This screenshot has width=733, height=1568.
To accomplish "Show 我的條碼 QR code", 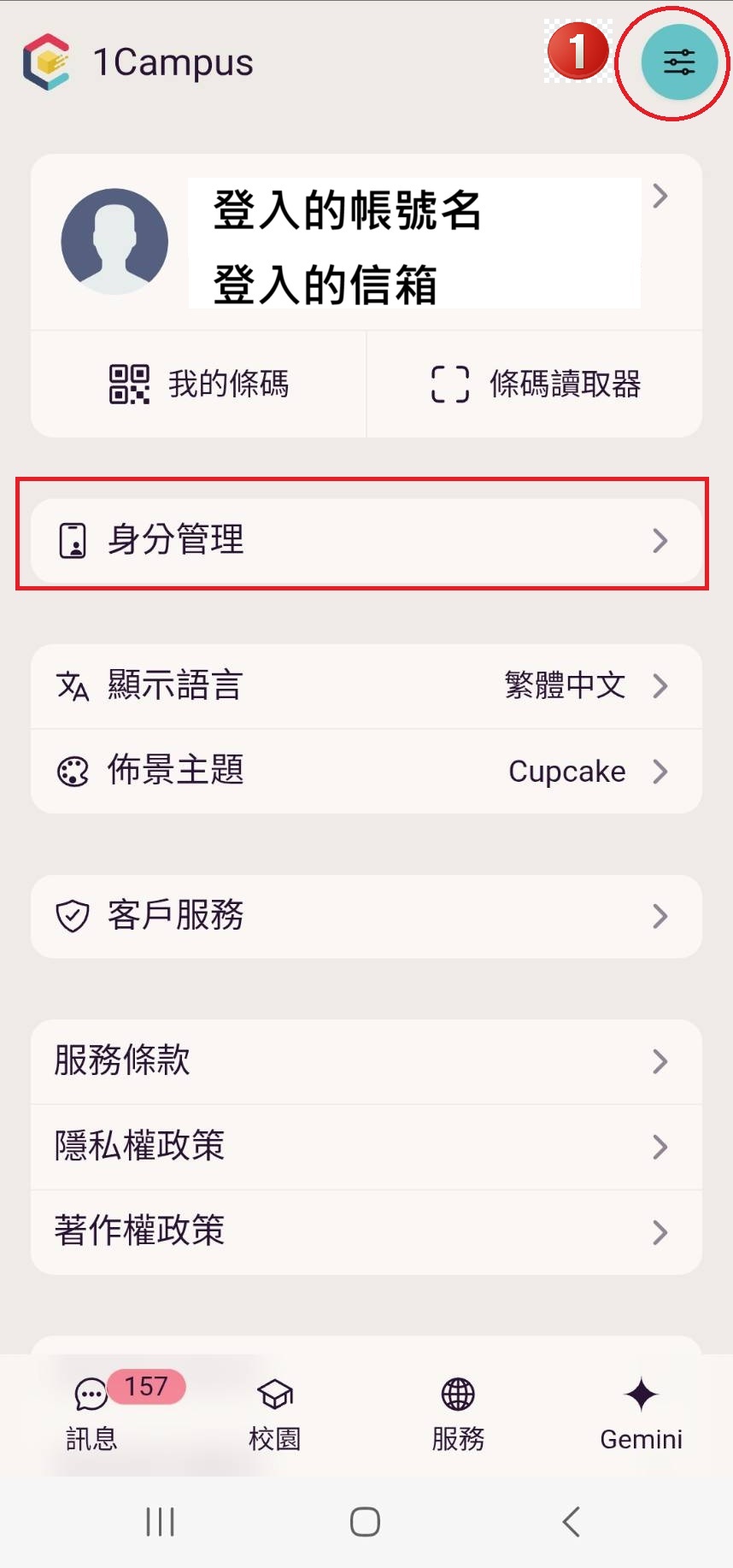I will [x=198, y=385].
